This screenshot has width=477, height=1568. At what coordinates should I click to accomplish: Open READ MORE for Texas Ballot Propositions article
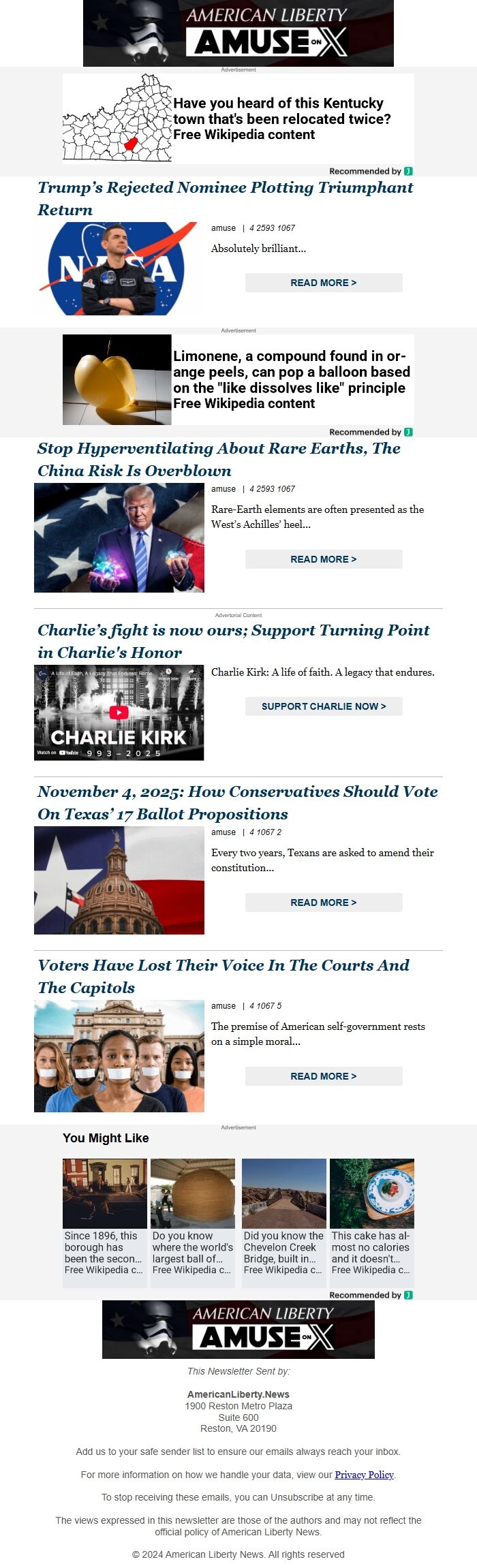pos(324,903)
